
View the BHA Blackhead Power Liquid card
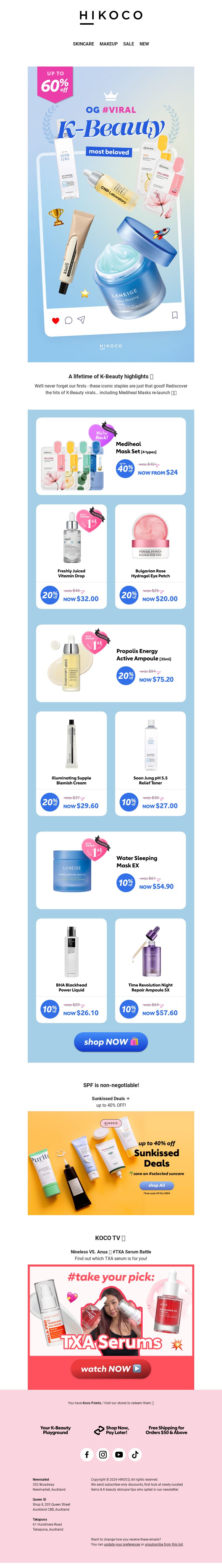(71, 970)
